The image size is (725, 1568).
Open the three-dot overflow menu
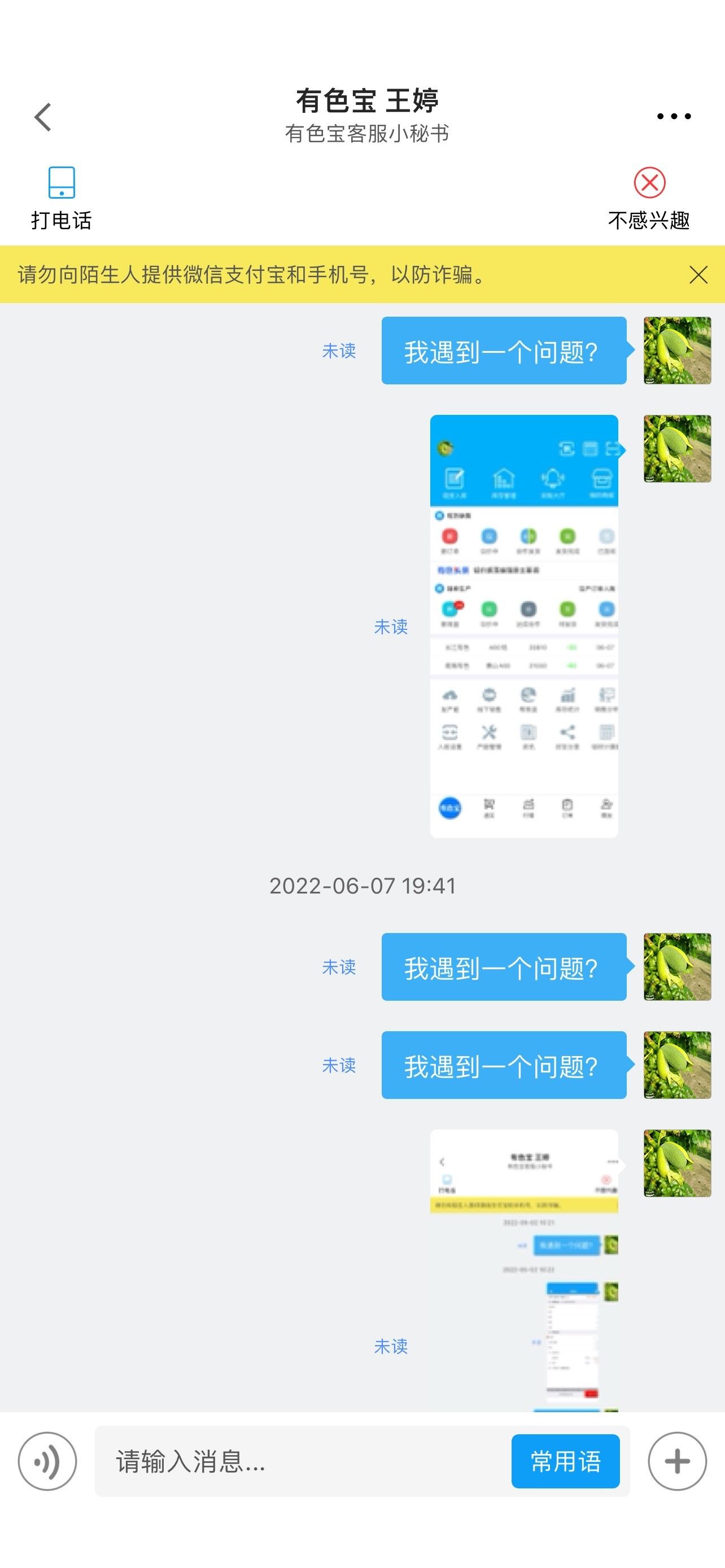pyautogui.click(x=673, y=116)
